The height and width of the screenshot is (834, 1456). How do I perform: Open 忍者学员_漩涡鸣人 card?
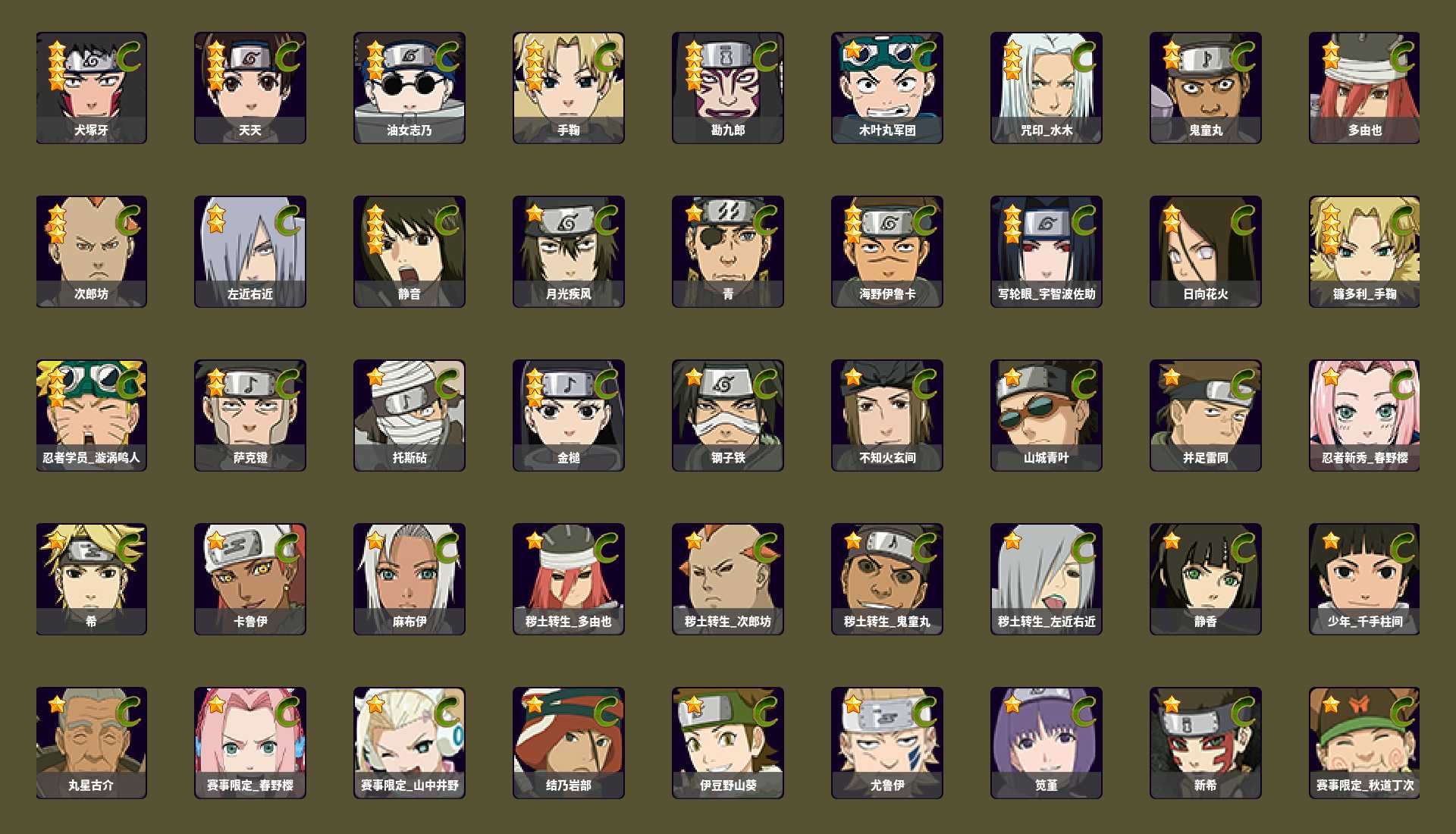point(91,415)
